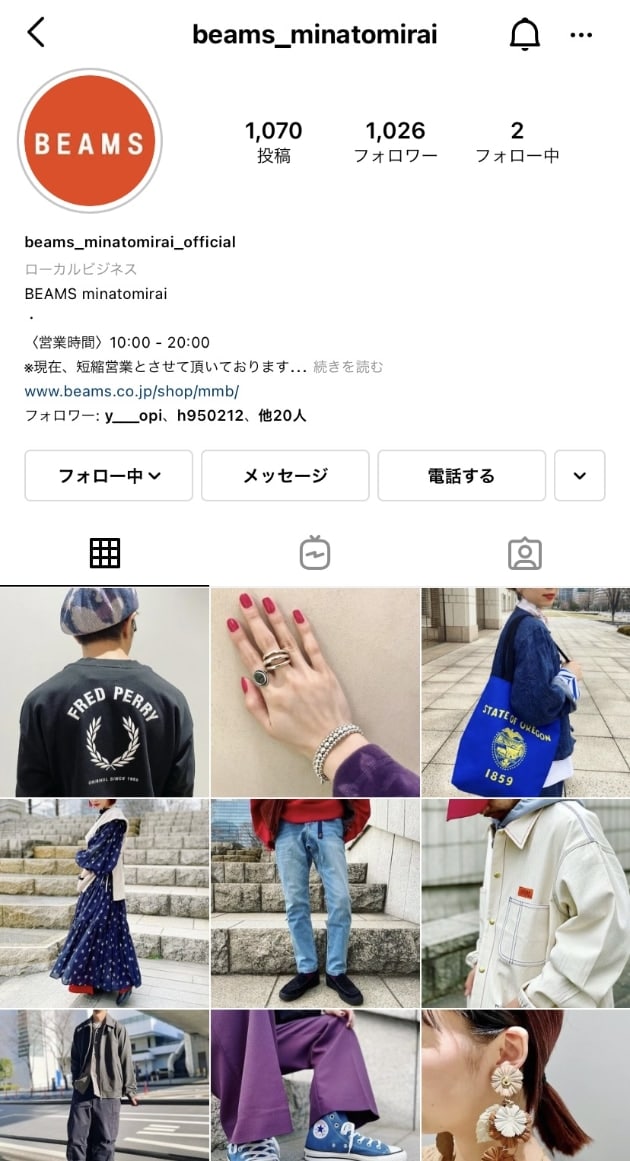View the 1,026 followers list

[395, 142]
